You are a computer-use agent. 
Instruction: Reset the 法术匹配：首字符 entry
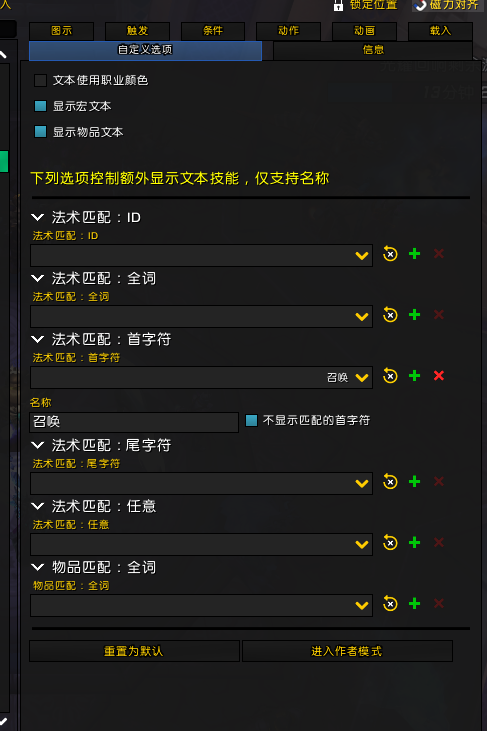(x=390, y=376)
